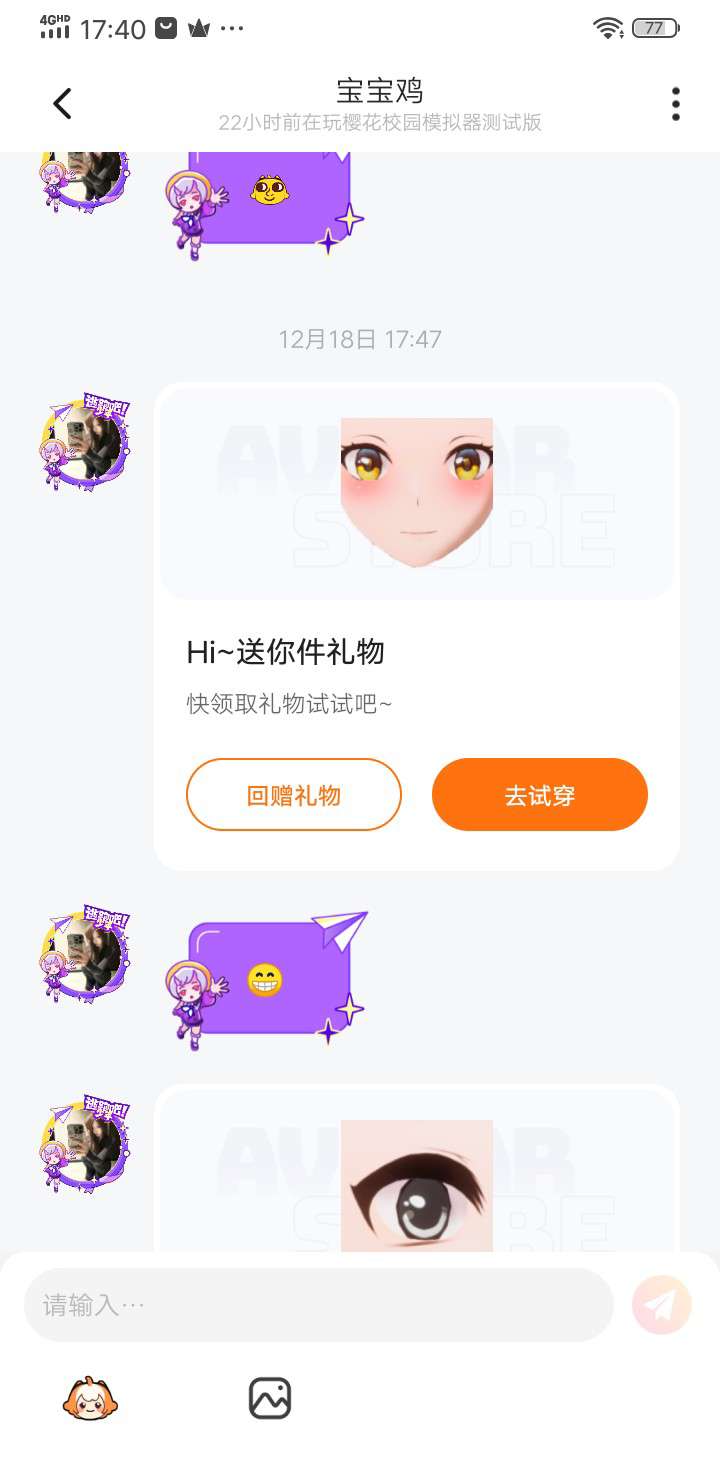Tap the 回赠礼物 button

point(293,795)
